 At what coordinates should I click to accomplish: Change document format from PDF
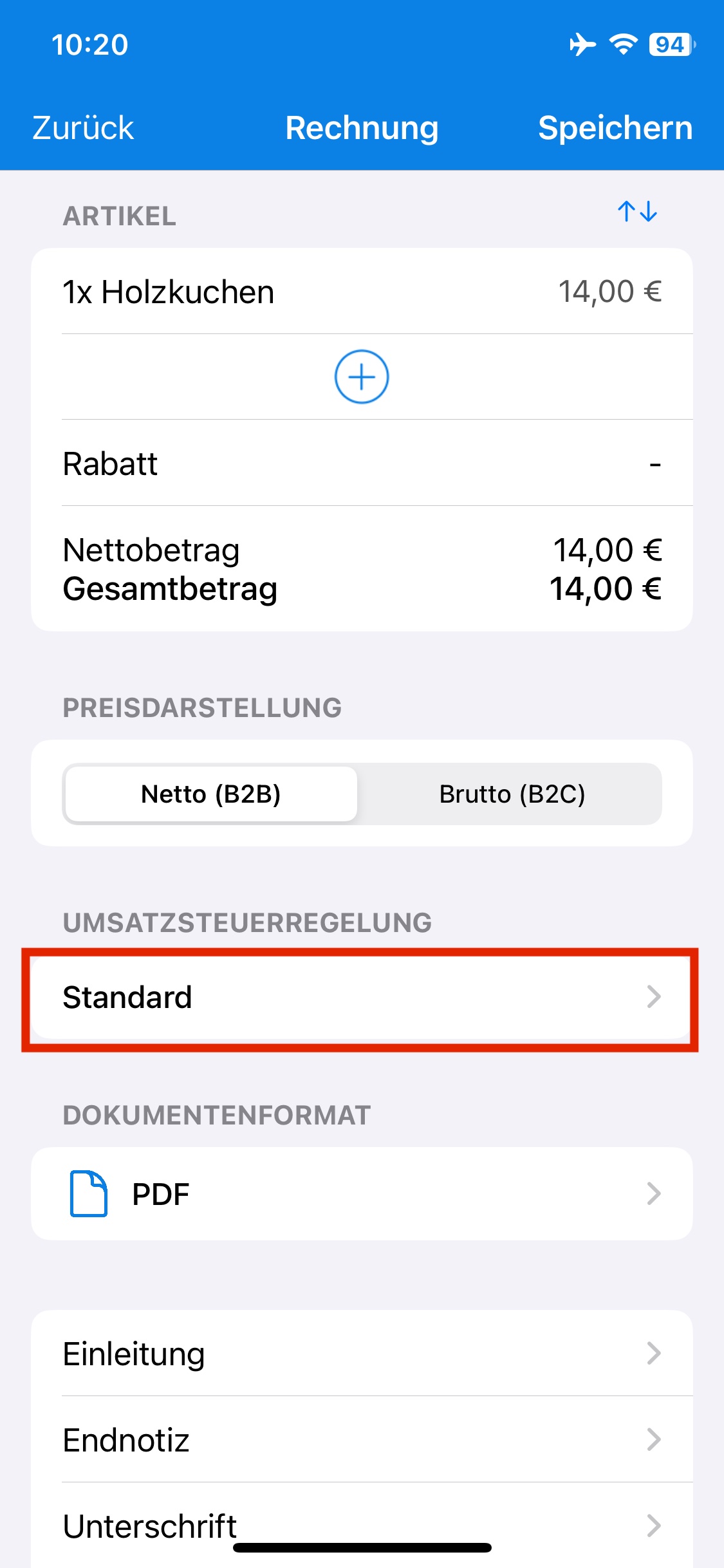[x=362, y=1194]
